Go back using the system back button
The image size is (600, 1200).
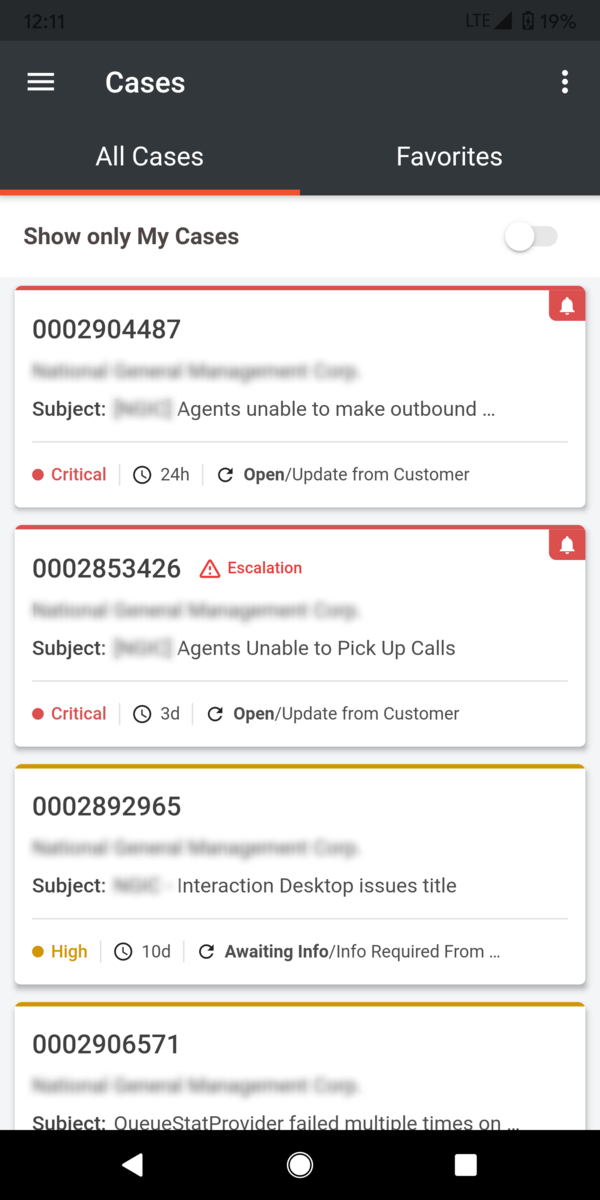132,1165
